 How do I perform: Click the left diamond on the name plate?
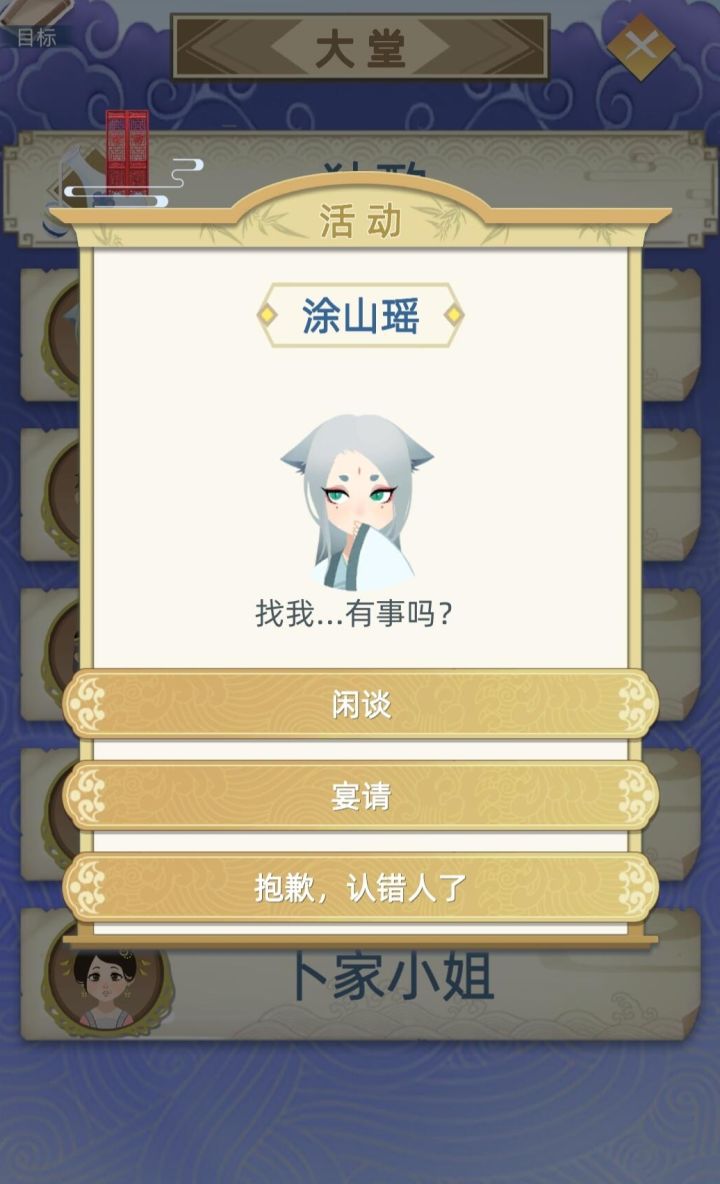click(267, 313)
